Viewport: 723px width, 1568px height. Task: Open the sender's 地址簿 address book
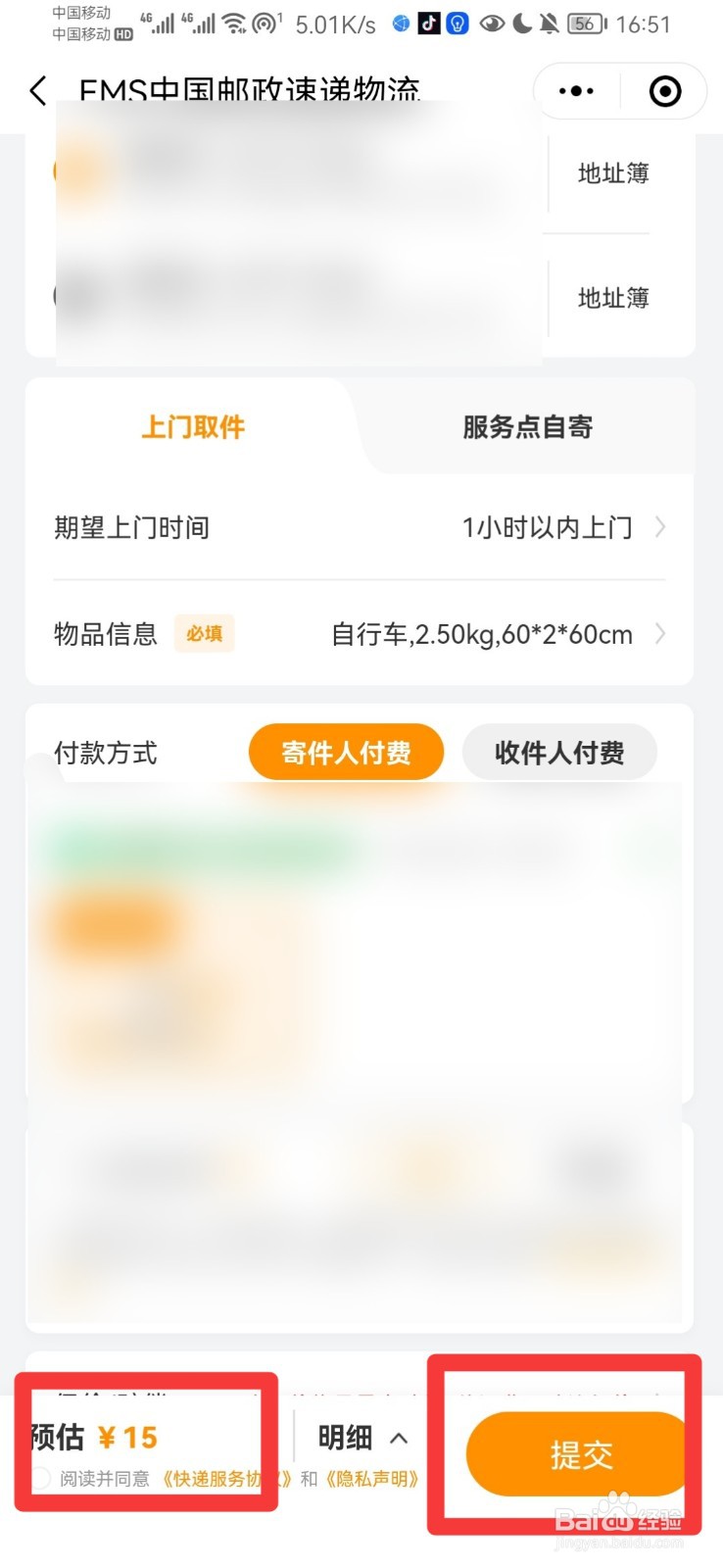[x=611, y=173]
